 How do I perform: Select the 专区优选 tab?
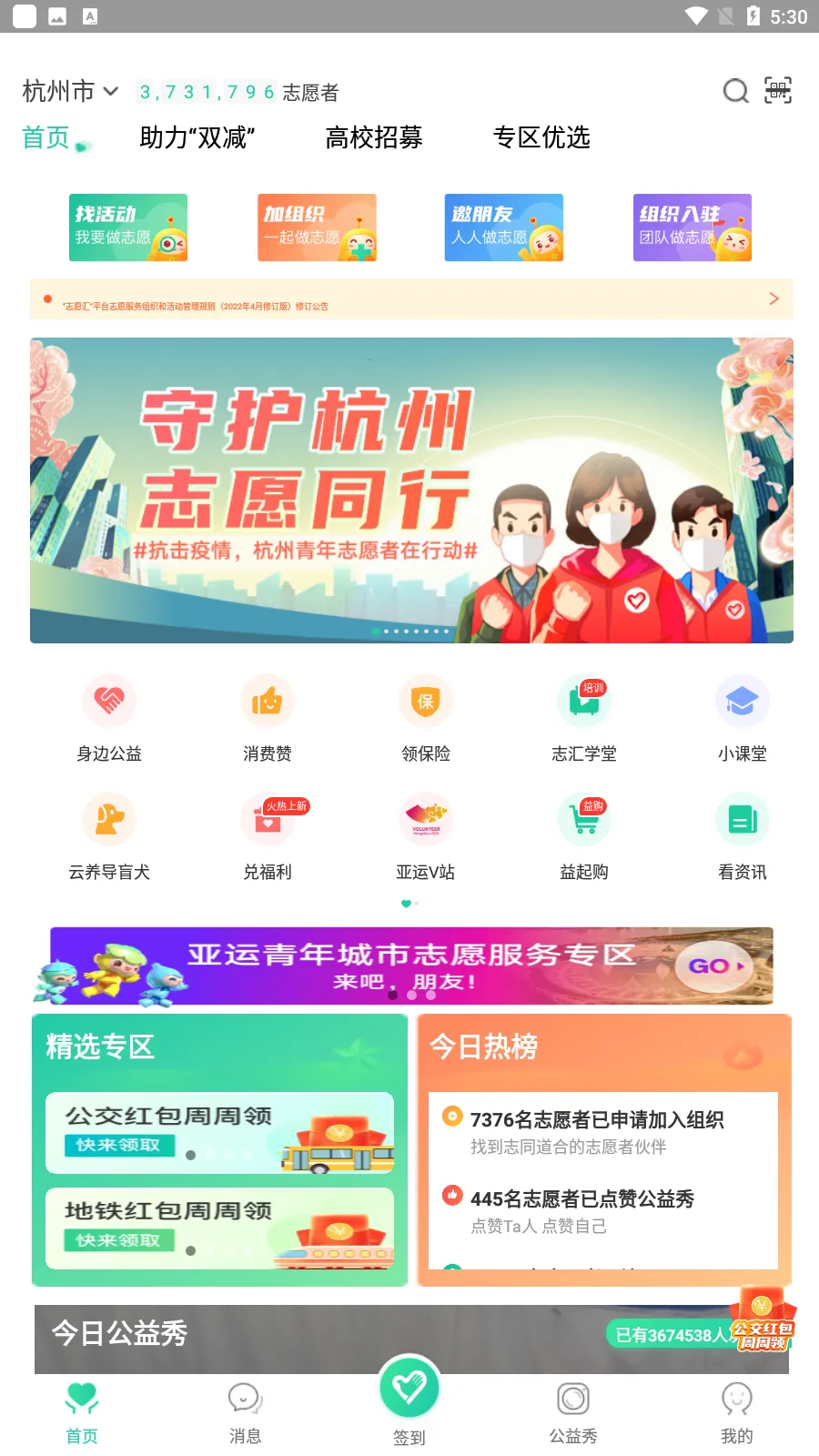[x=541, y=137]
